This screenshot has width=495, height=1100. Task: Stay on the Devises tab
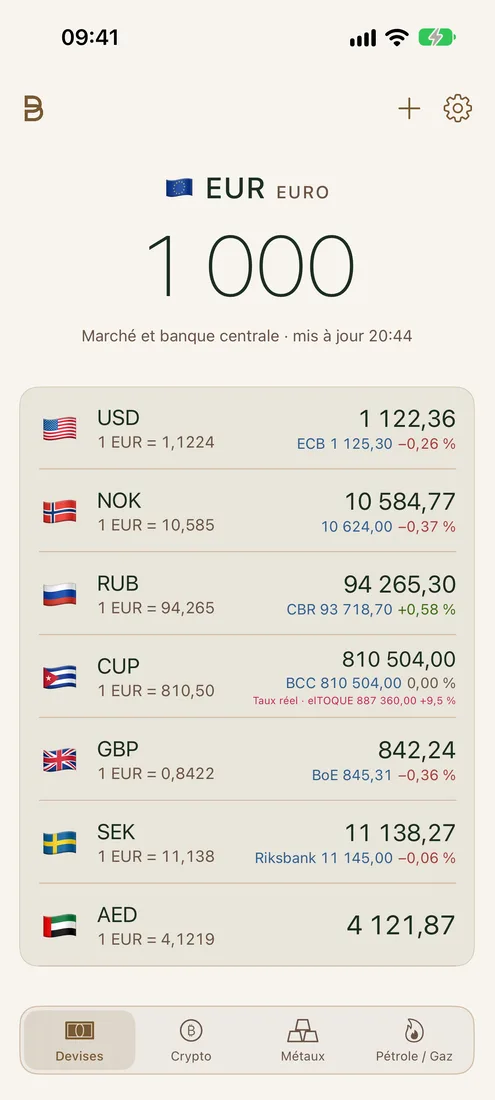click(x=79, y=1040)
